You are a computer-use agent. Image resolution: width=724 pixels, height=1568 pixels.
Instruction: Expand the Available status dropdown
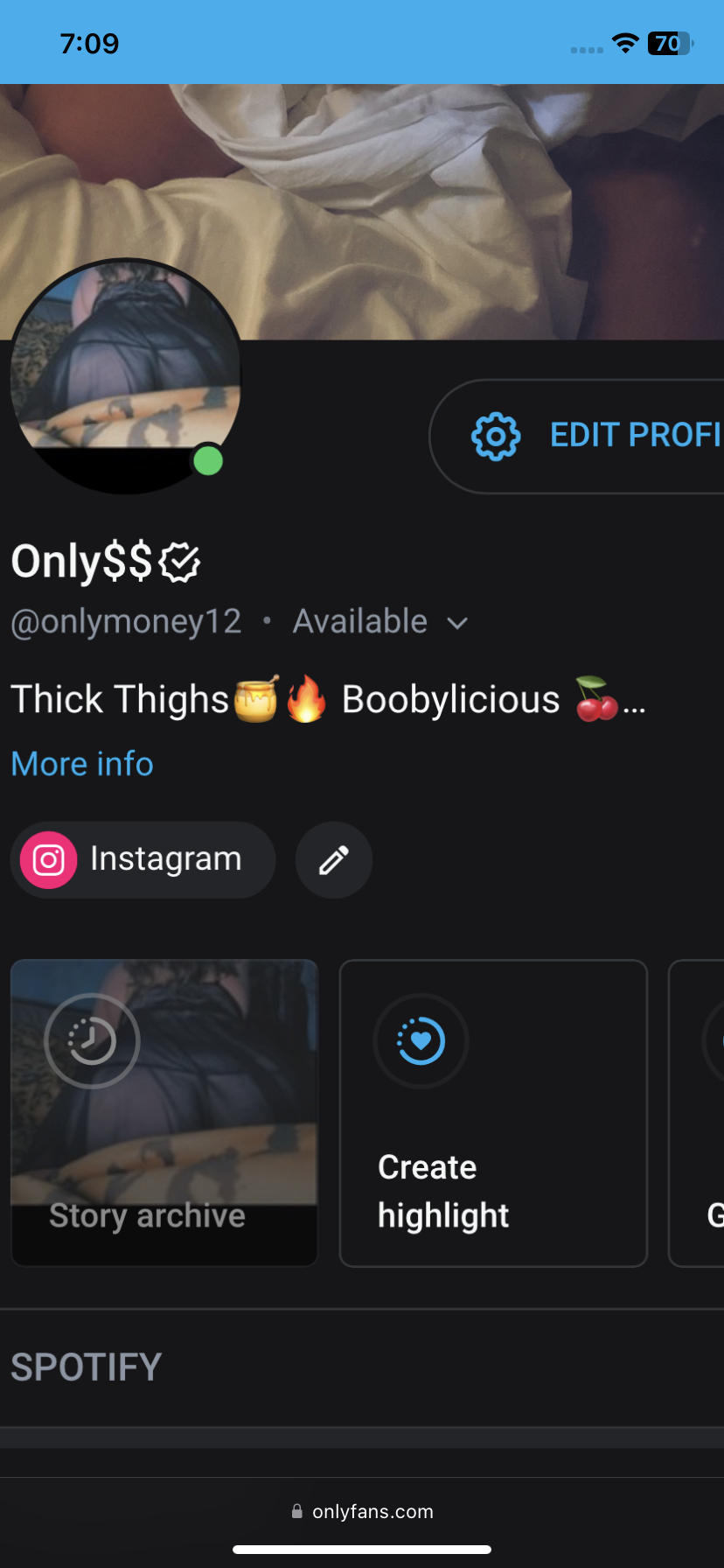coord(379,622)
